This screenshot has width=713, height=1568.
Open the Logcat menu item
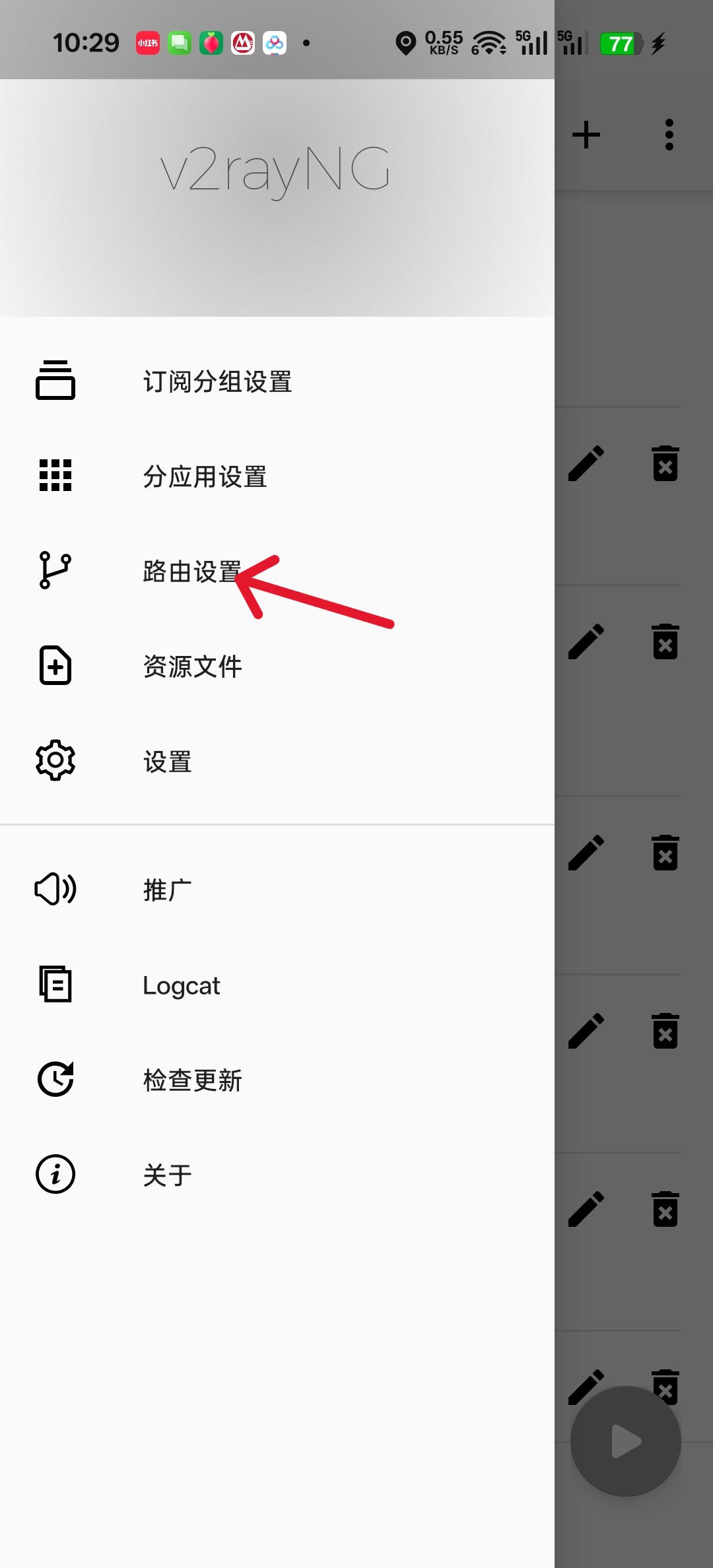point(181,985)
